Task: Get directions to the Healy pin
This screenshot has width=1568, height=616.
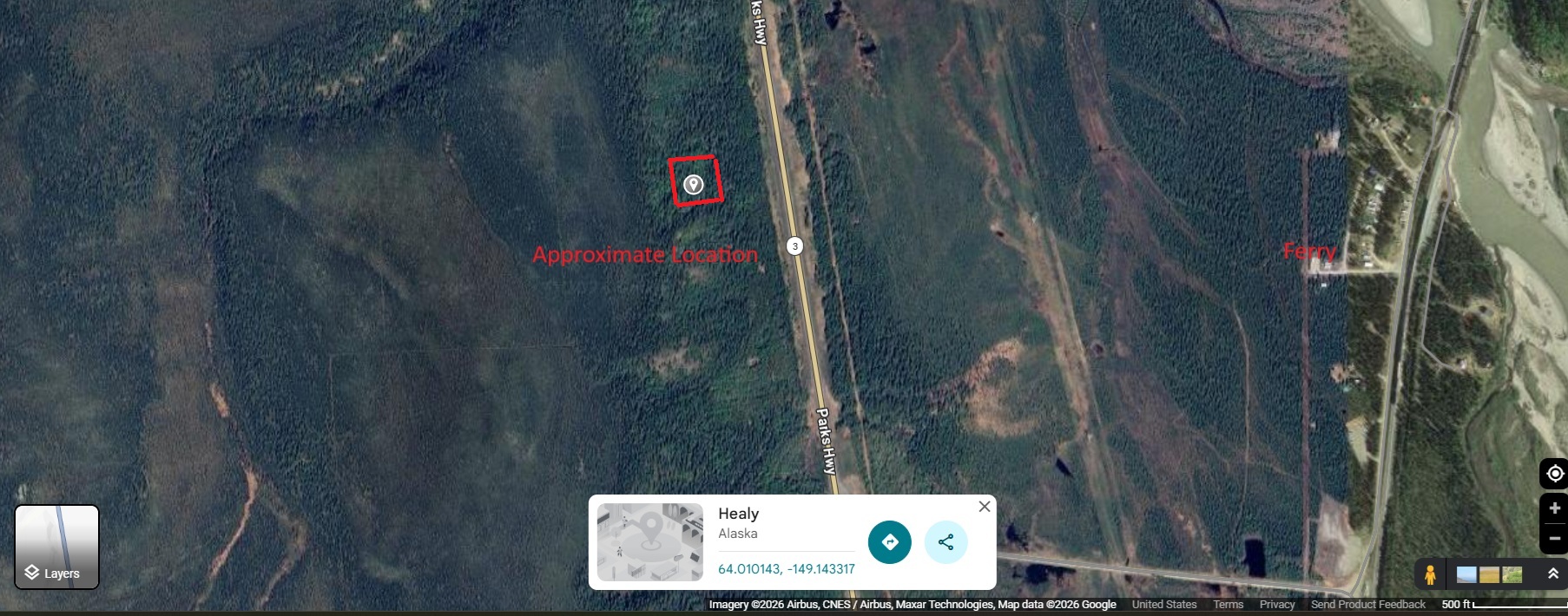Action: coord(889,542)
